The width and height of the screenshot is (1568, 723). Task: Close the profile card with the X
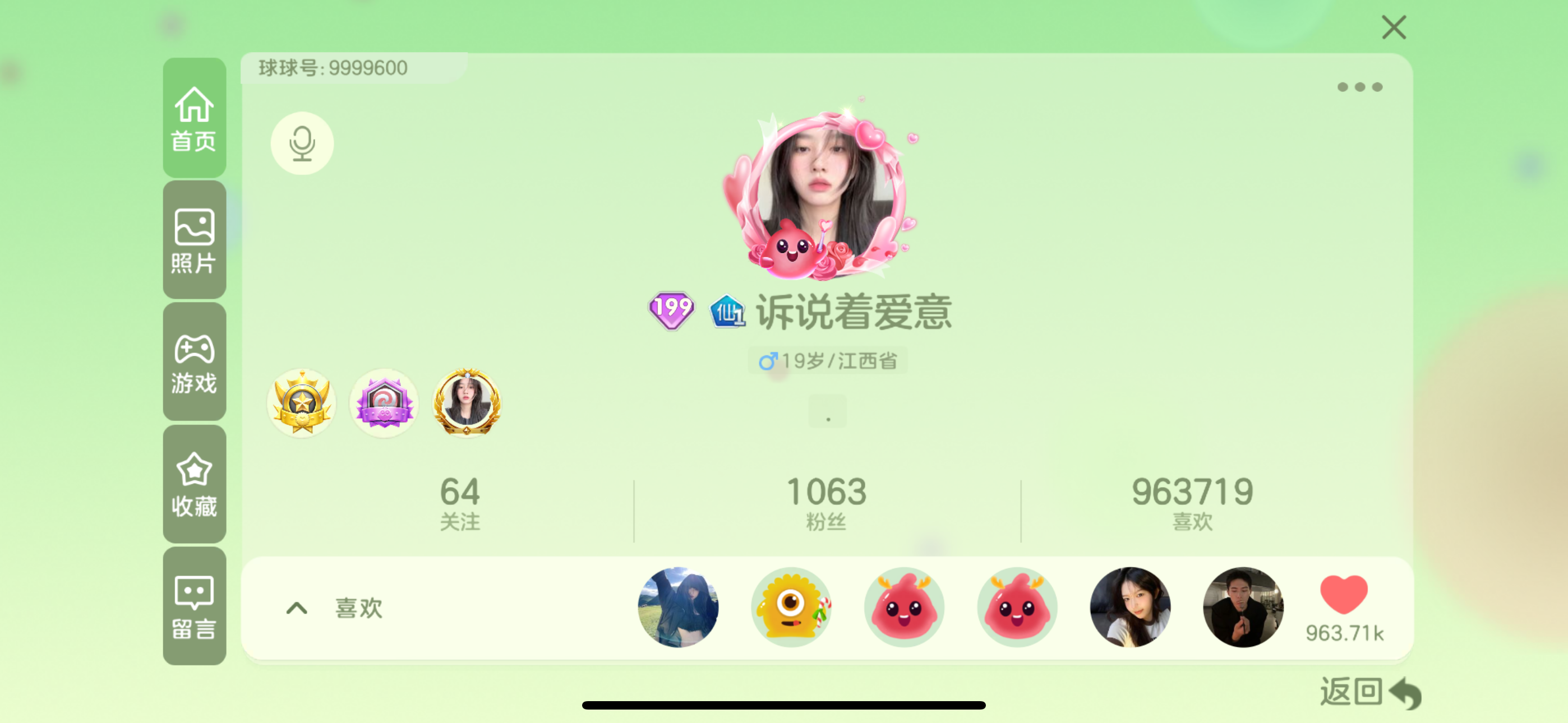coord(1393,27)
